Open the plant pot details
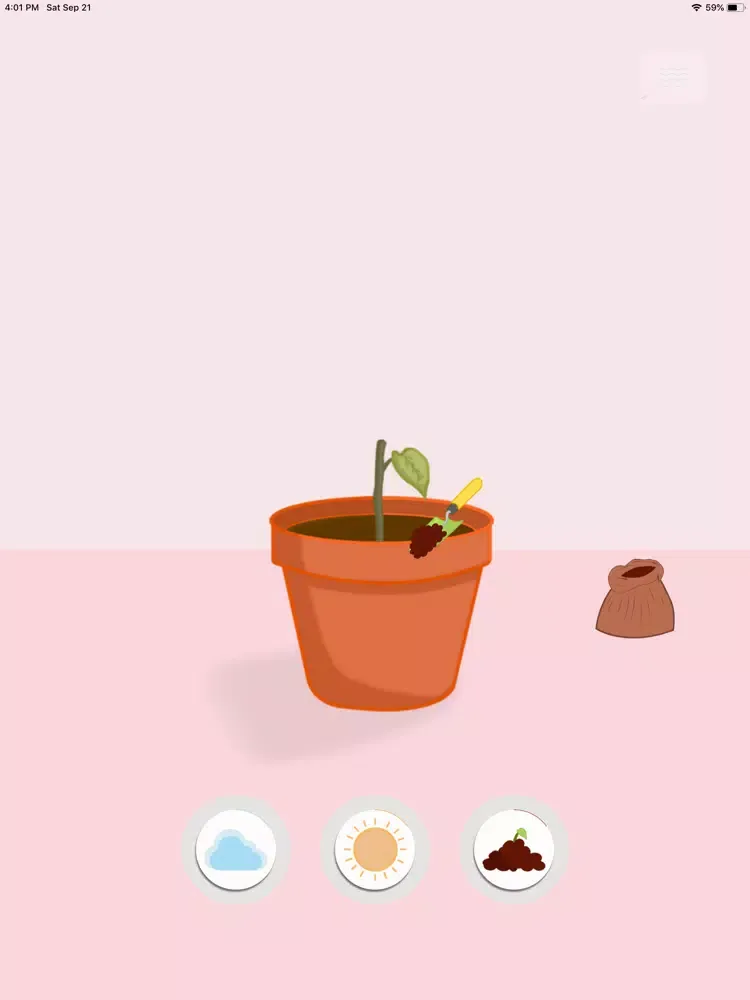 pyautogui.click(x=380, y=610)
